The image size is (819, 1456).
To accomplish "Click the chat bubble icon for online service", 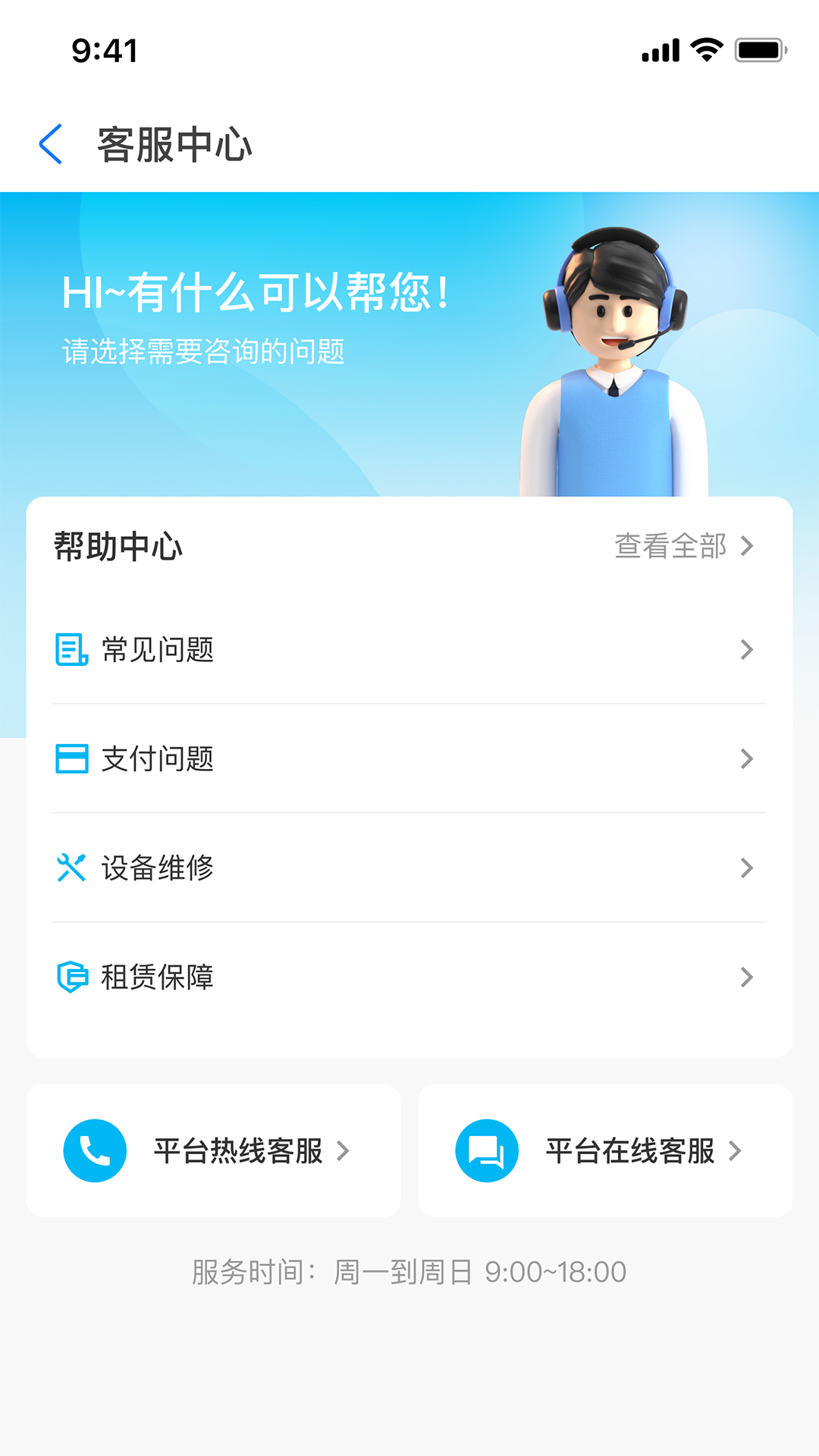I will click(486, 1150).
